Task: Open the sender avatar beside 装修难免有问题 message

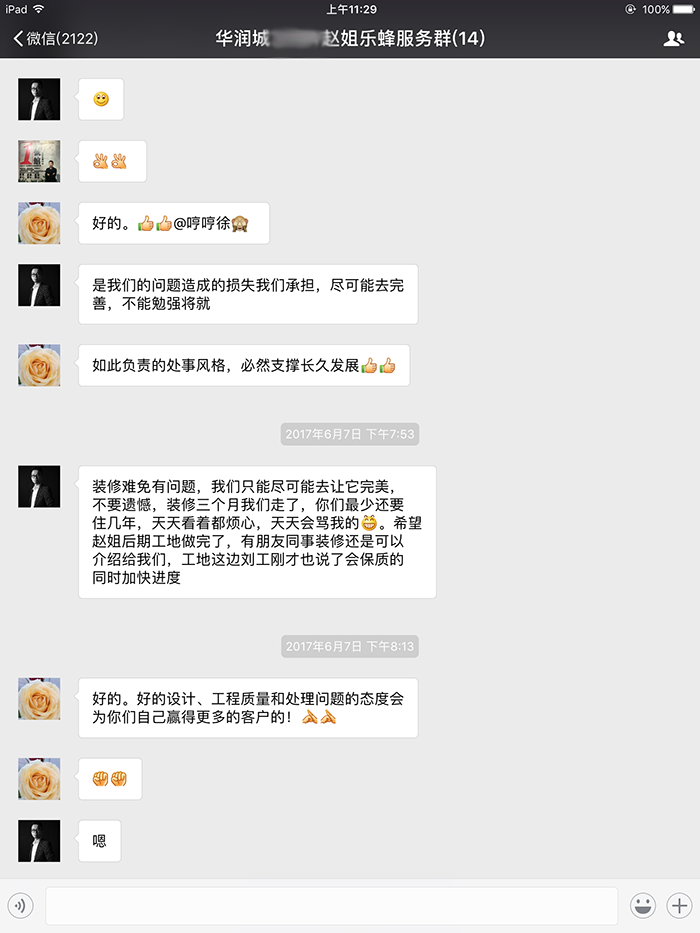Action: pos(39,486)
